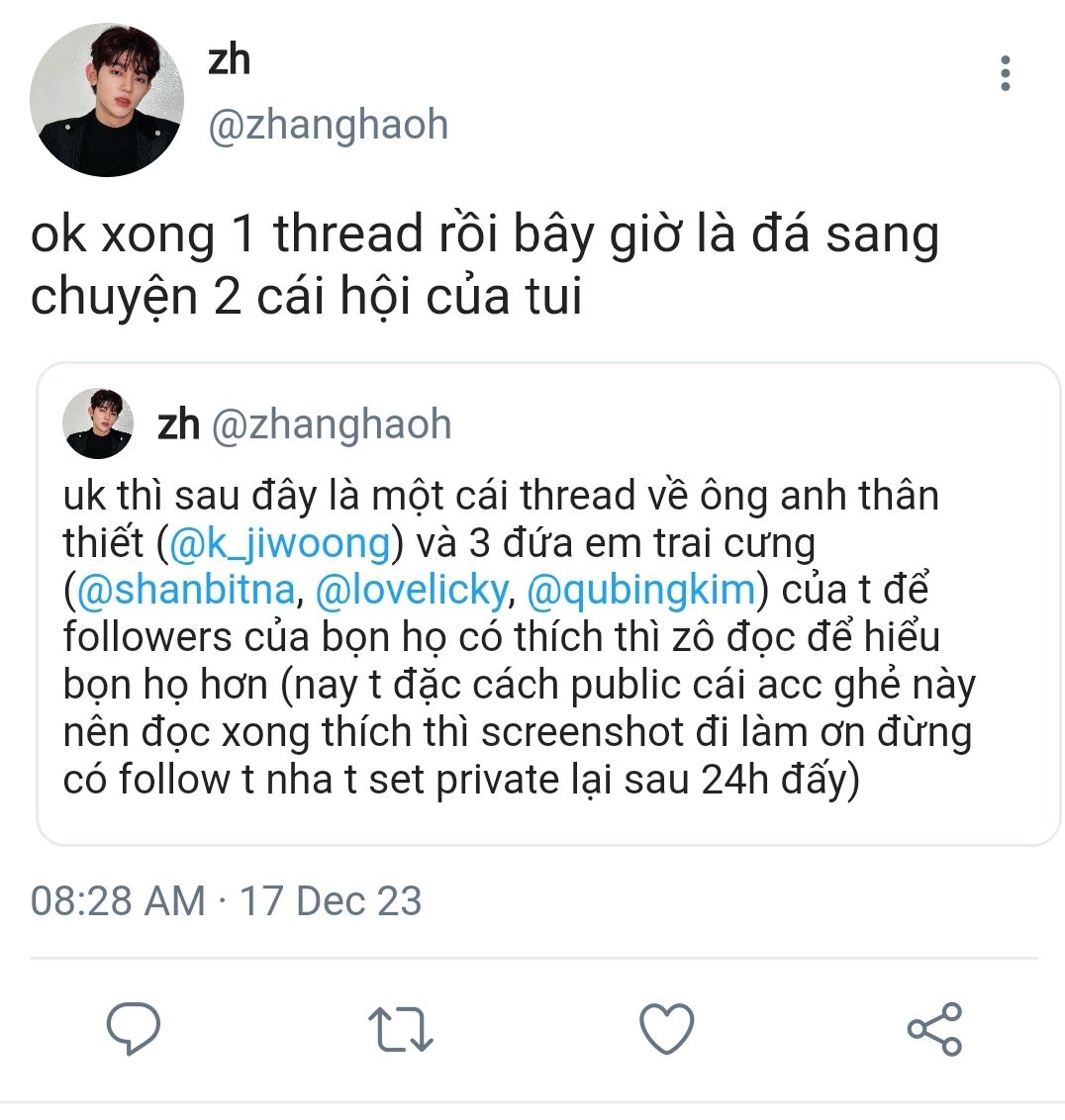The width and height of the screenshot is (1065, 1120).
Task: Go to the @qubingkim mention
Action: click(641, 591)
